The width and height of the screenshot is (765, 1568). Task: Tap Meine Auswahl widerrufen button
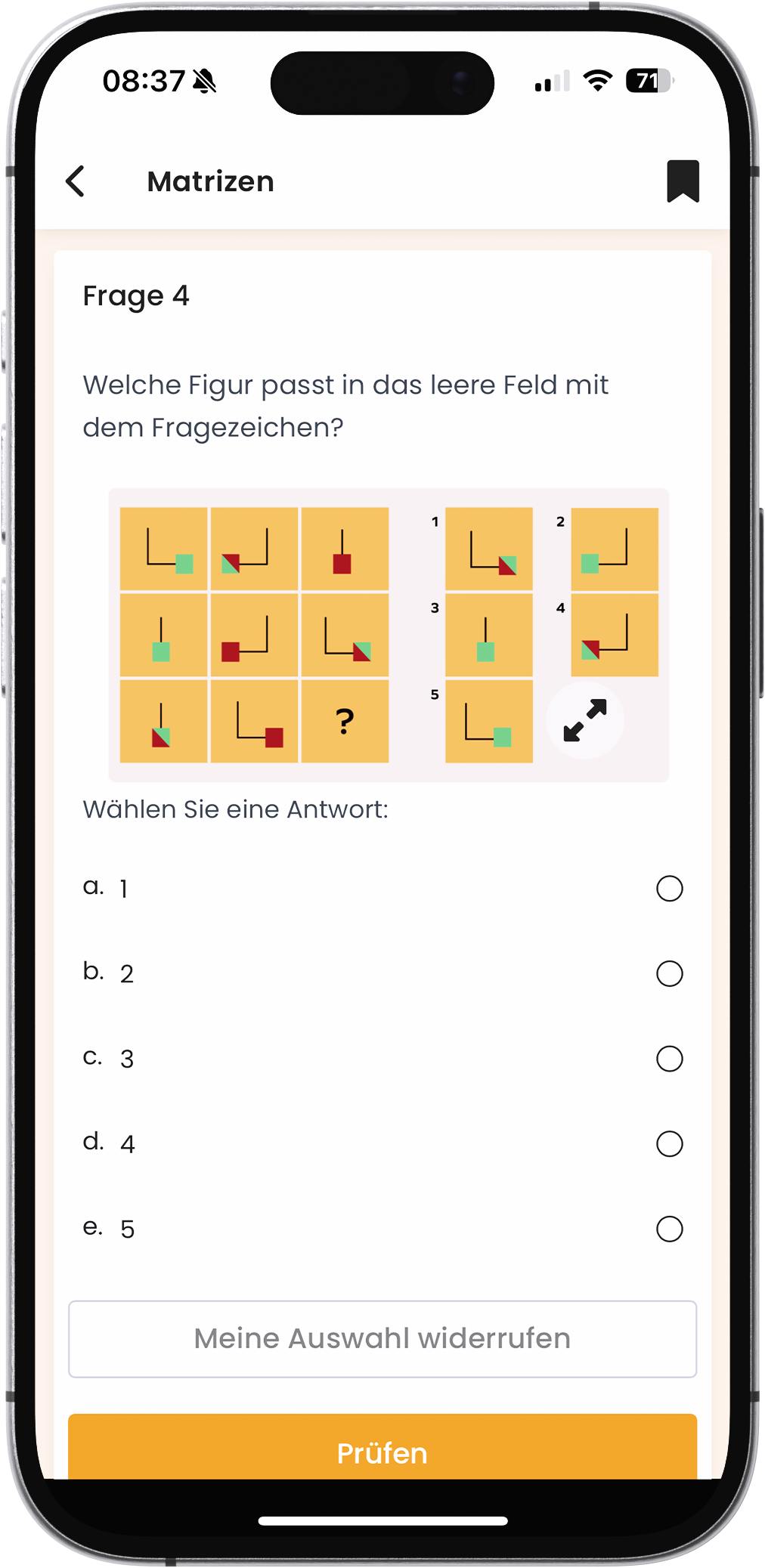(382, 1338)
